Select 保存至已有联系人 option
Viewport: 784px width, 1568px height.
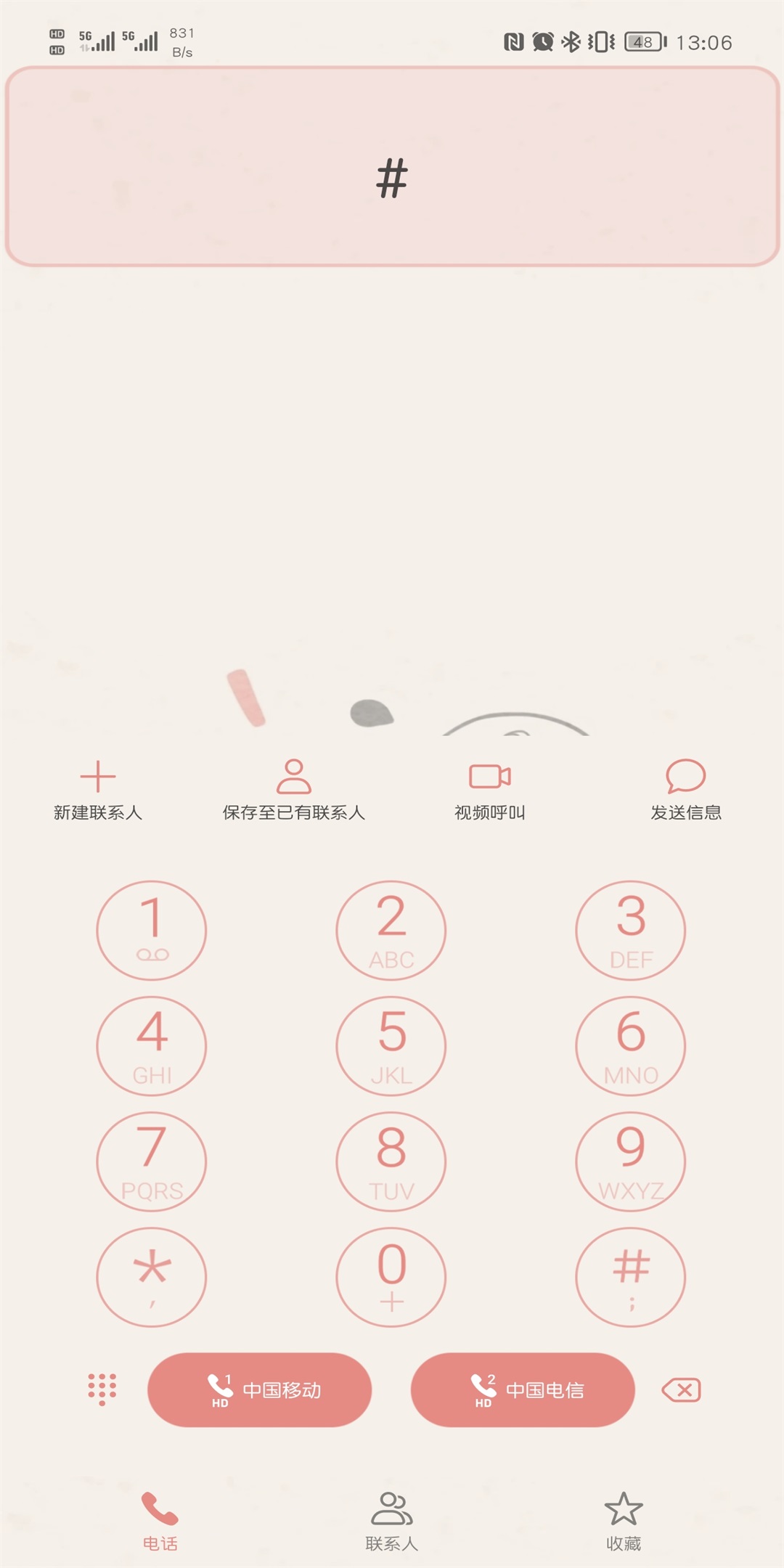pos(293,790)
